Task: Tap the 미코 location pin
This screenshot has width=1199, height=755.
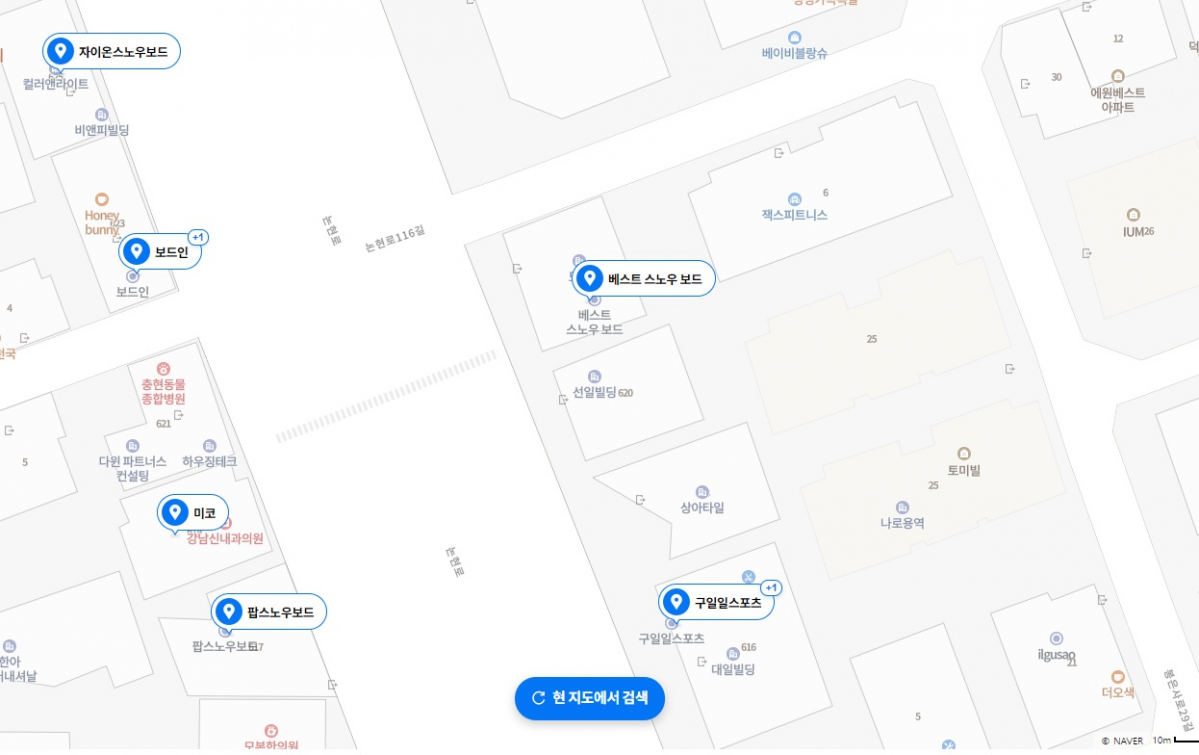Action: [x=193, y=513]
